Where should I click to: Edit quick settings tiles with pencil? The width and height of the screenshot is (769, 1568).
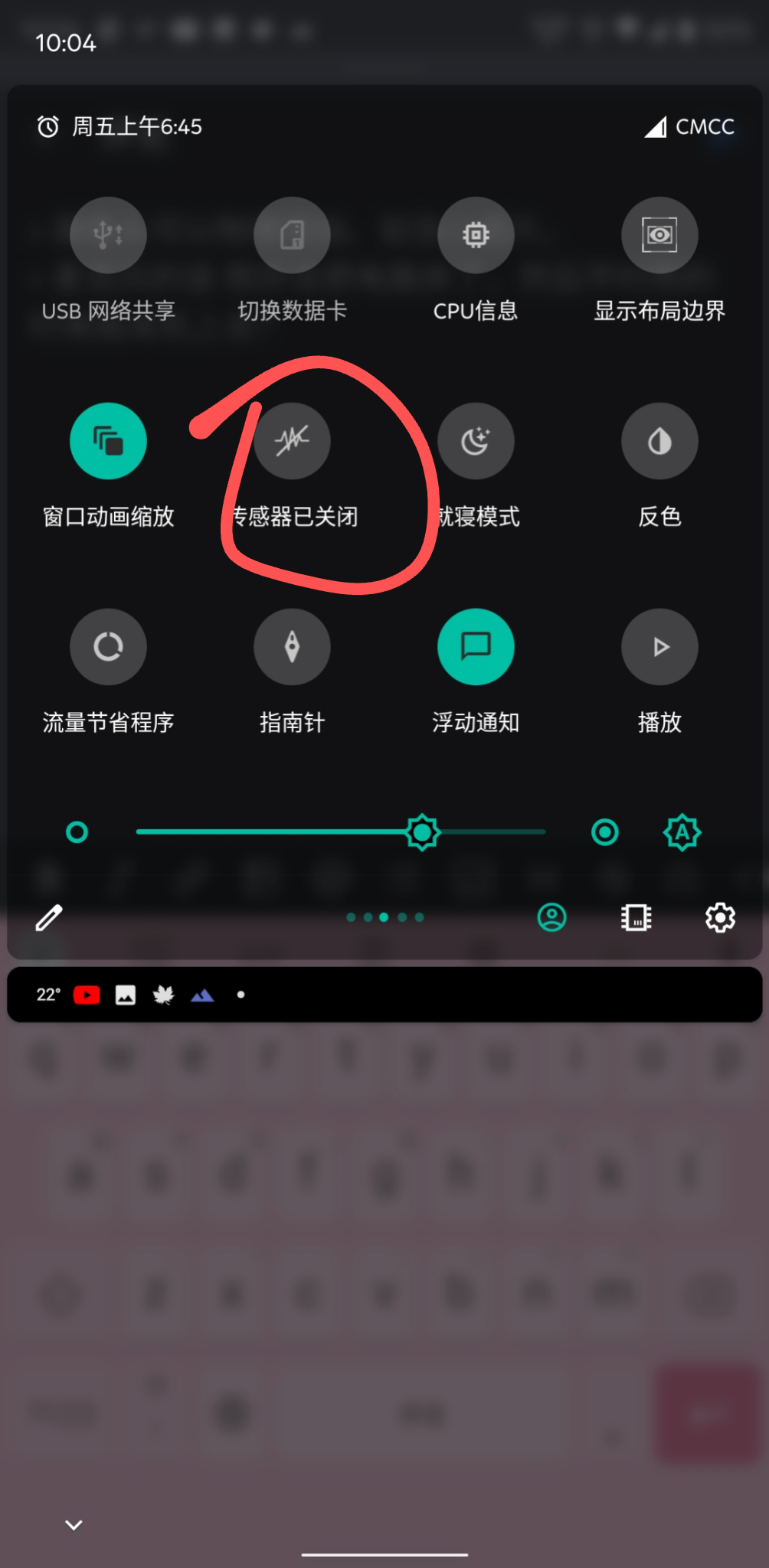(x=49, y=917)
